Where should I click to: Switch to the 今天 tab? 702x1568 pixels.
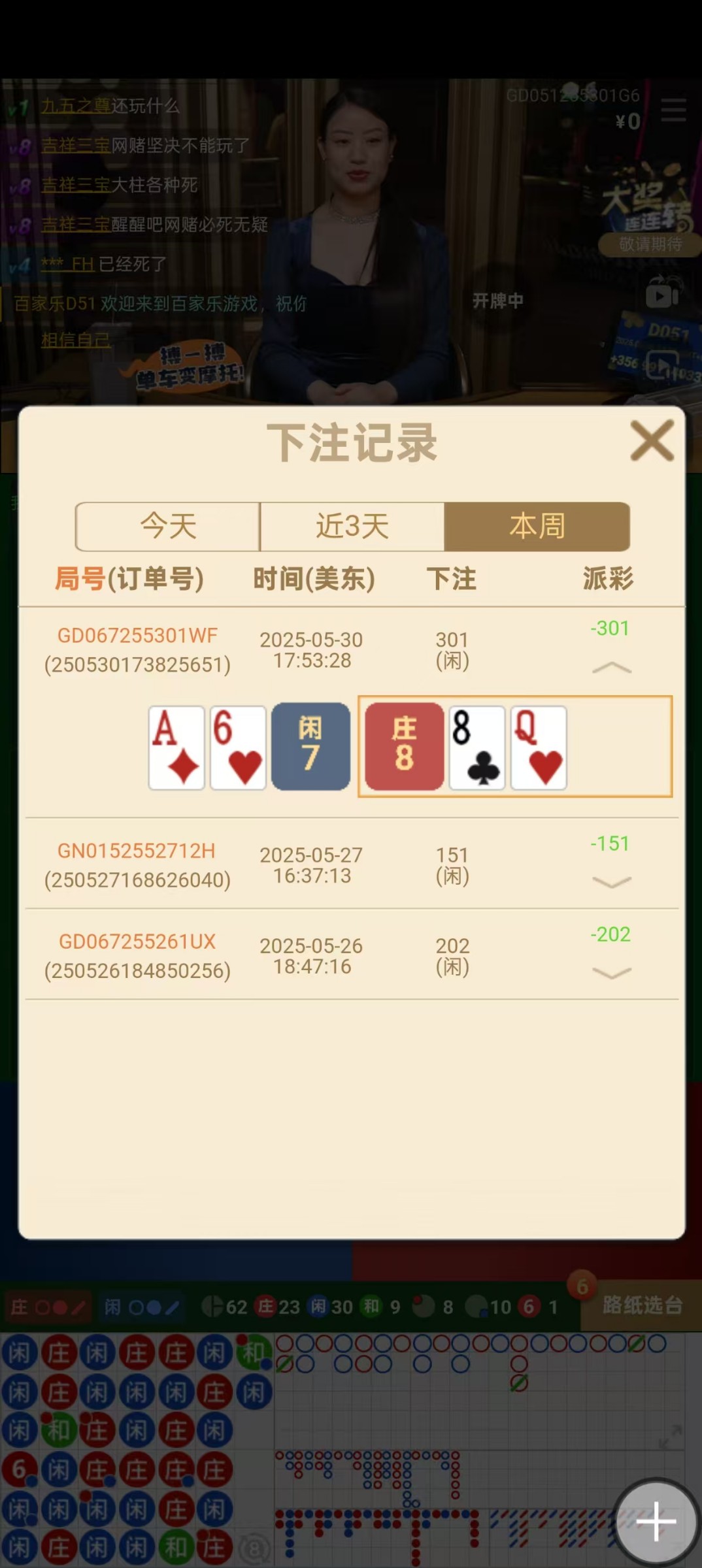[168, 527]
